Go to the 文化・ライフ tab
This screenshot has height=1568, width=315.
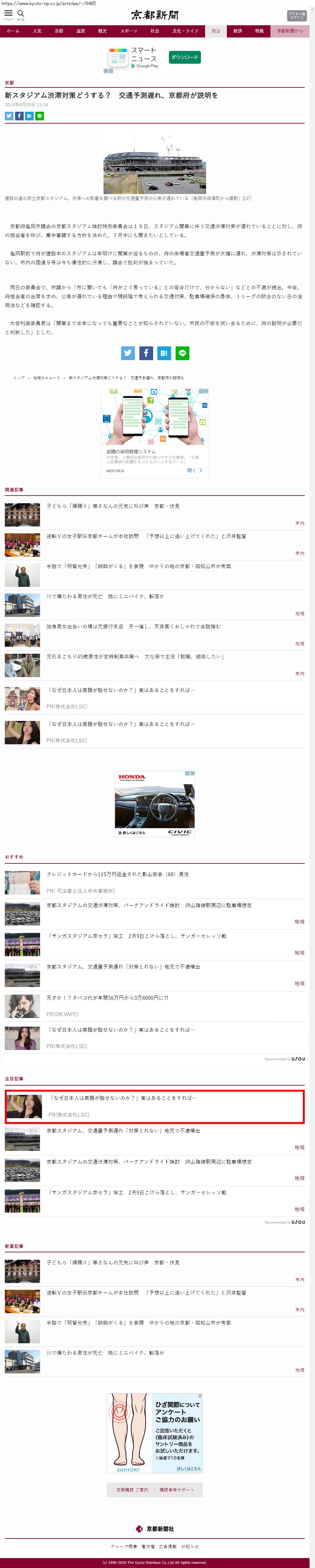[x=185, y=31]
